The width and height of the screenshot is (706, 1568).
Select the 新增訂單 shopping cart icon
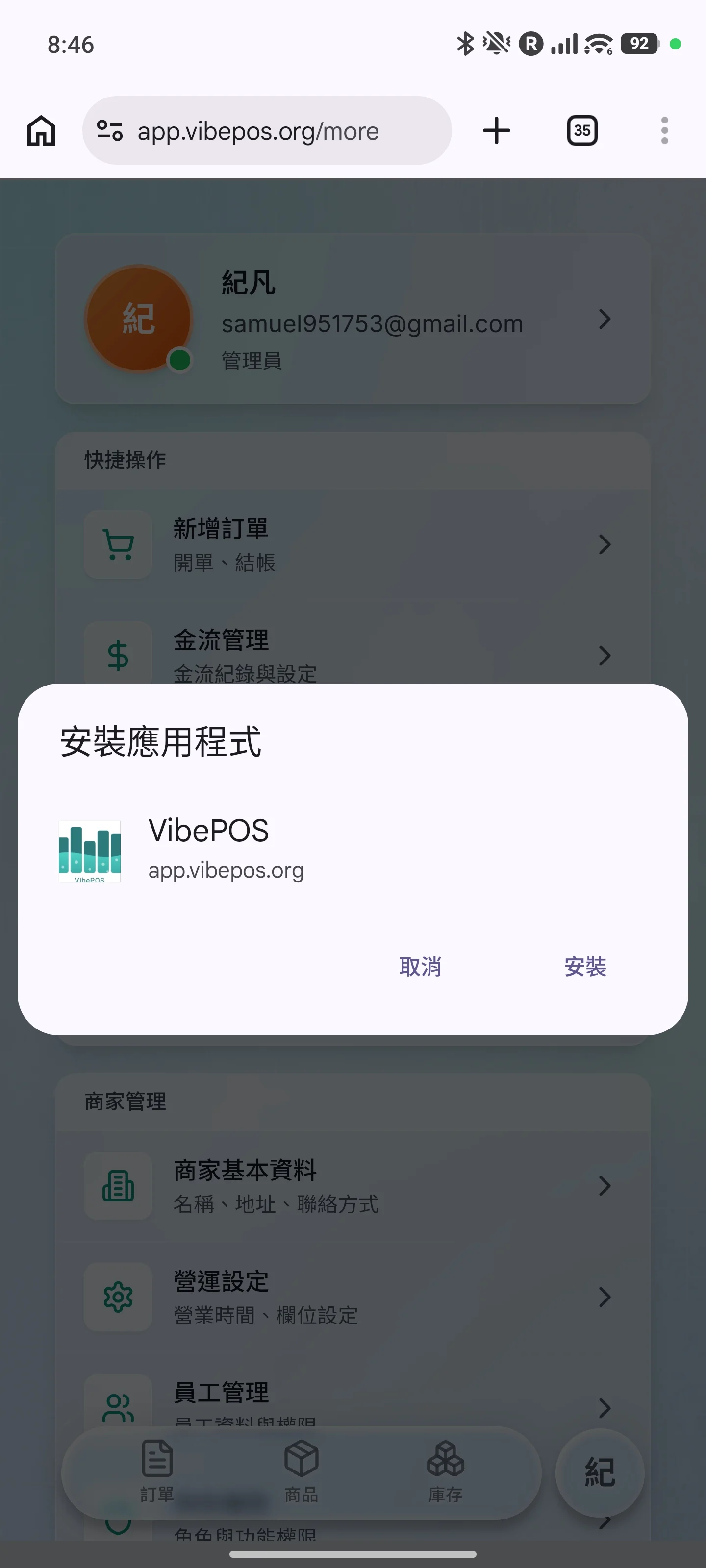pos(118,543)
